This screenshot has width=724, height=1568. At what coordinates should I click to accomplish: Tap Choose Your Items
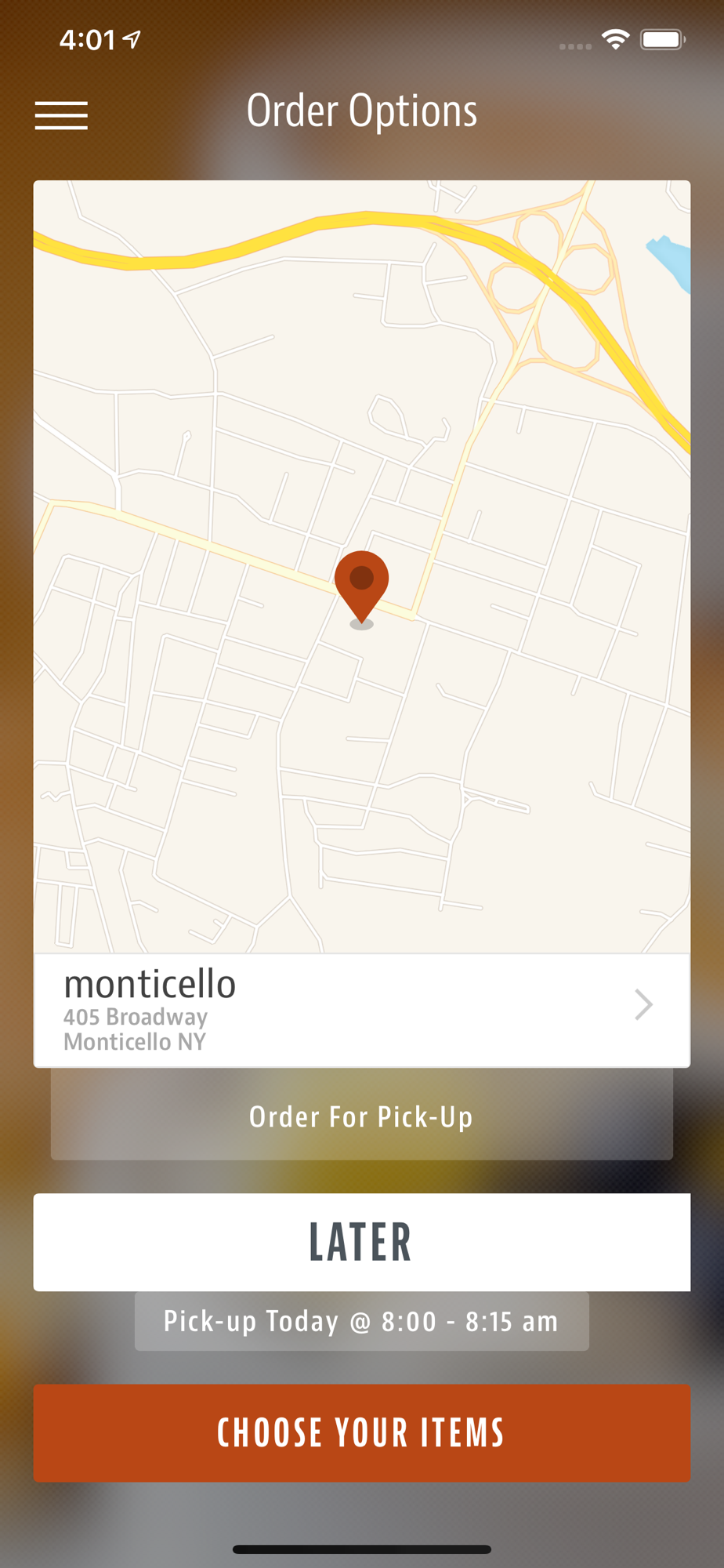click(361, 1432)
